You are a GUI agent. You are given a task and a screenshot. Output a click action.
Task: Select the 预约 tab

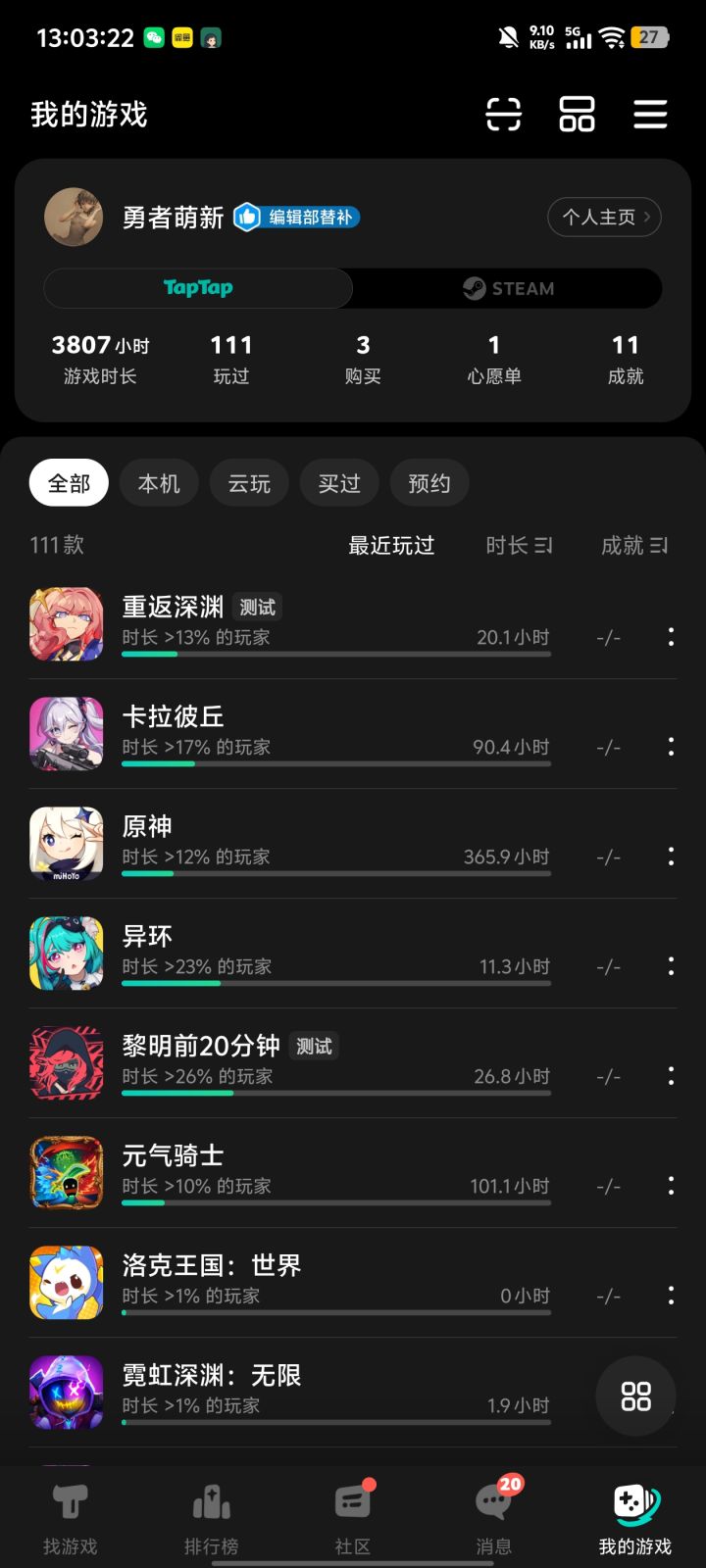pyautogui.click(x=429, y=482)
